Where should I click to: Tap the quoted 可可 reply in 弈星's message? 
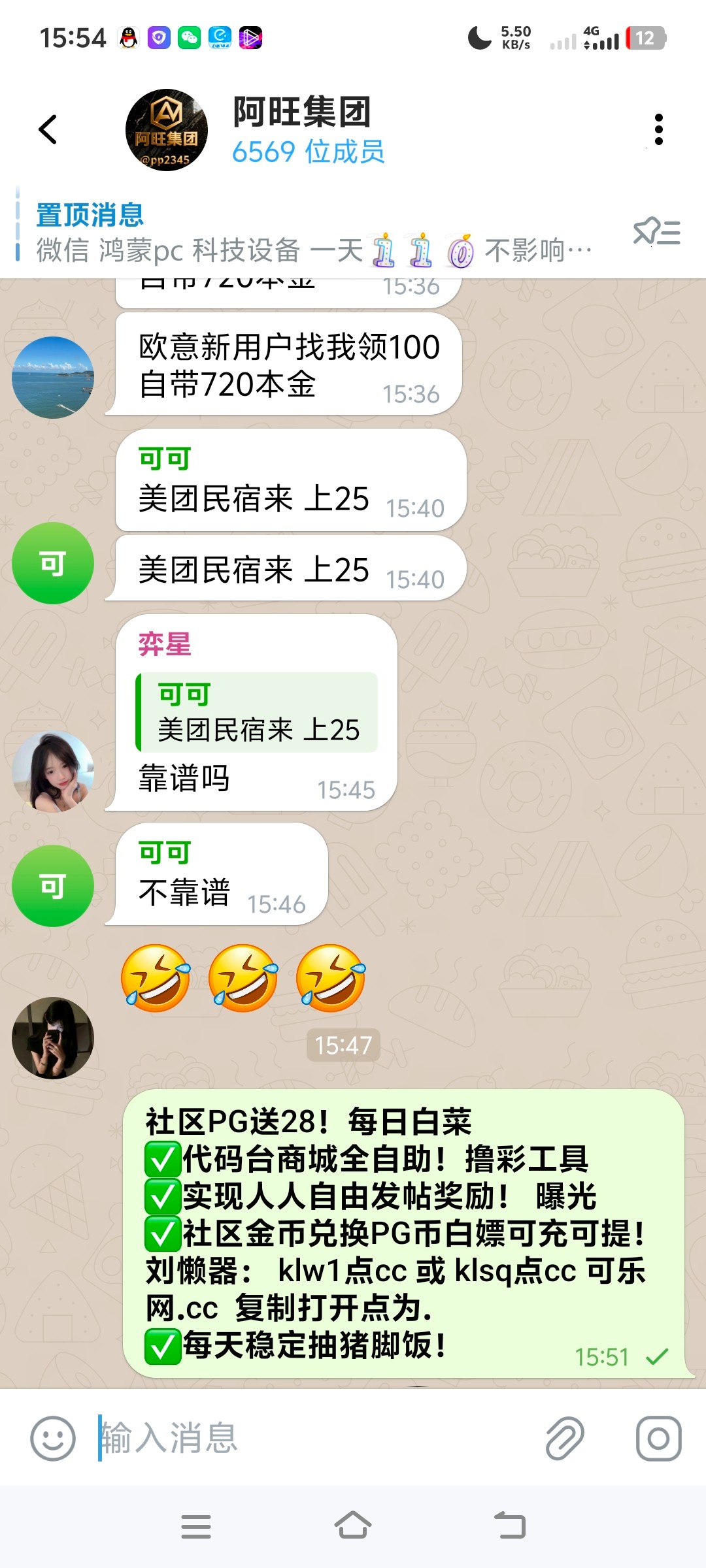(x=257, y=712)
